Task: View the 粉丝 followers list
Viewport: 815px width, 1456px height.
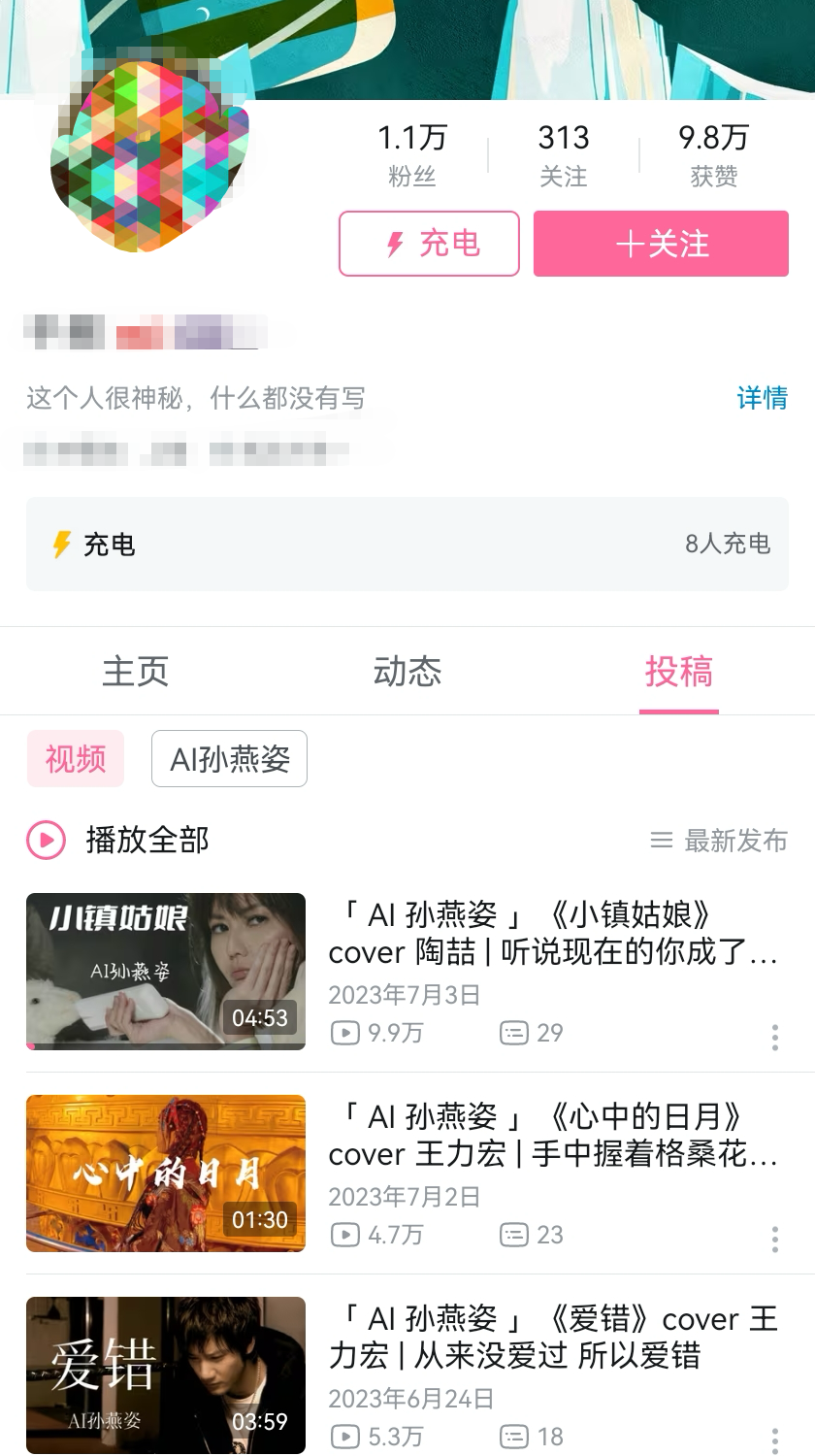Action: click(412, 154)
